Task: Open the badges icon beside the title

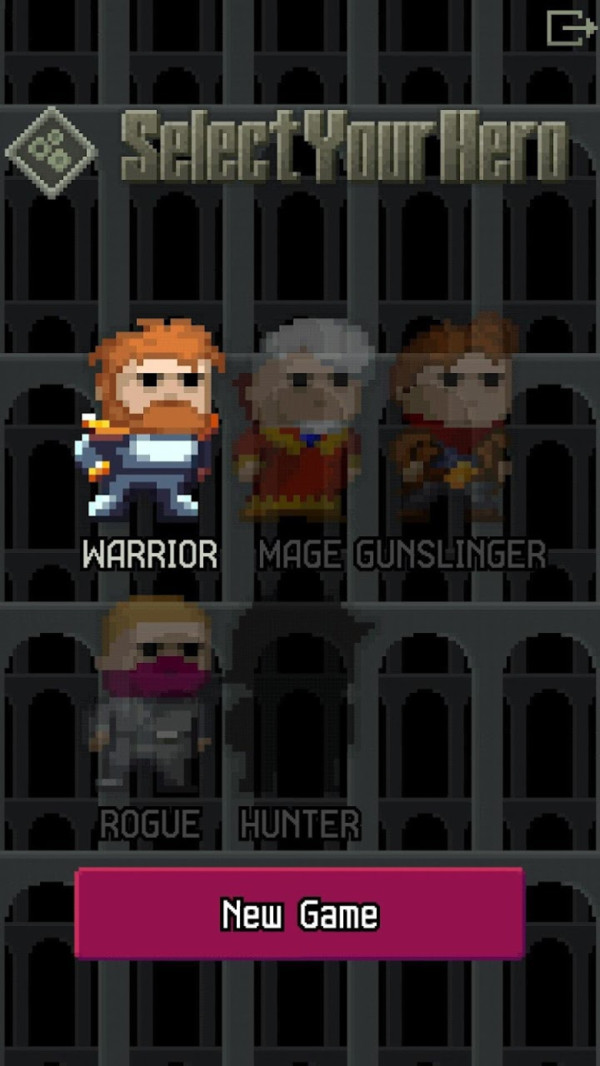Action: point(51,152)
